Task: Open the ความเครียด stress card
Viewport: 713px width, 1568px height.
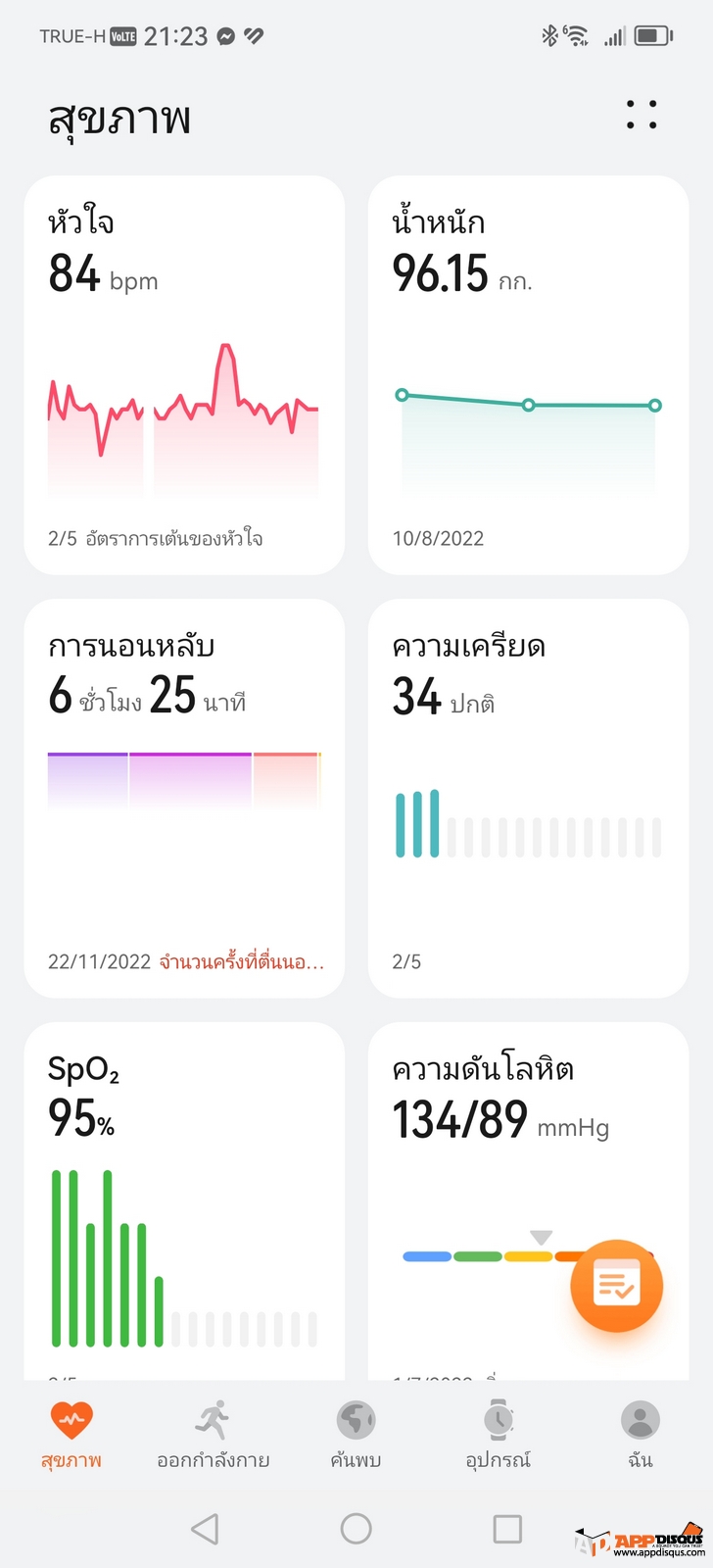Action: pos(529,799)
